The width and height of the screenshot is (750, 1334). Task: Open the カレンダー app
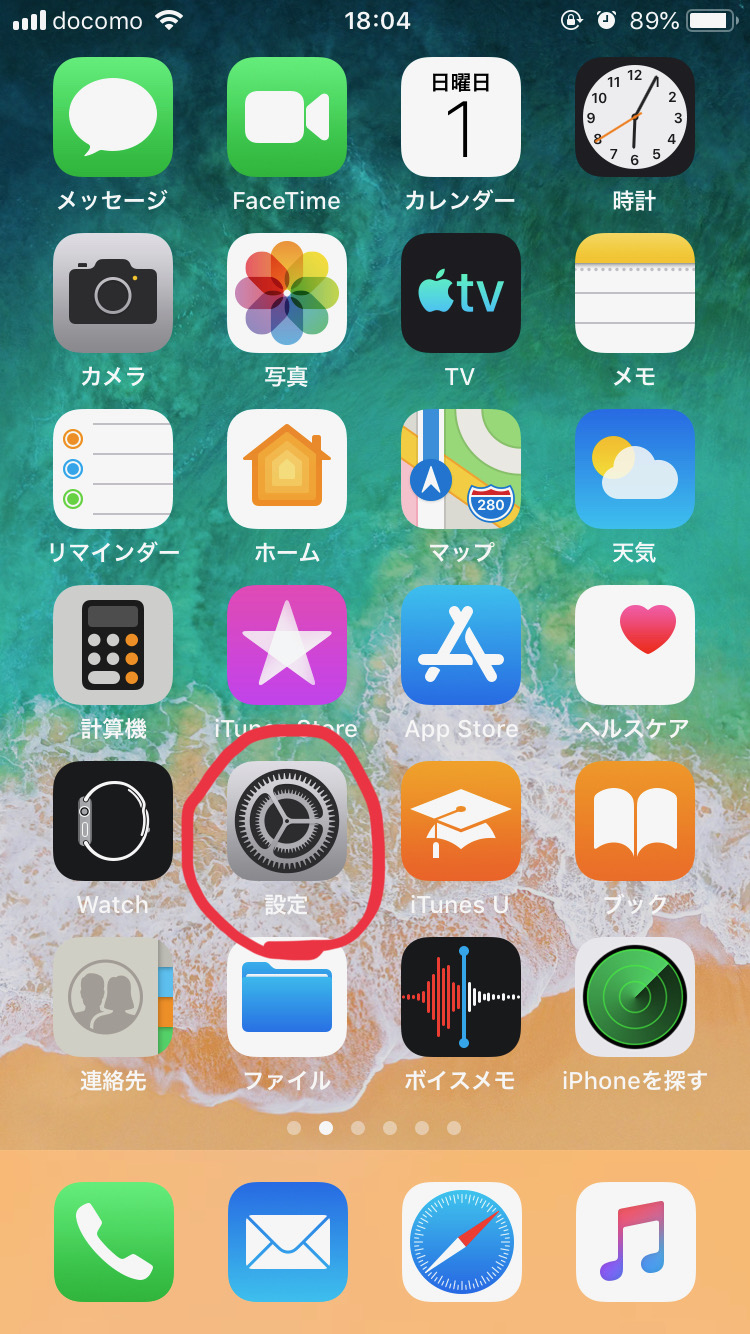click(x=461, y=117)
